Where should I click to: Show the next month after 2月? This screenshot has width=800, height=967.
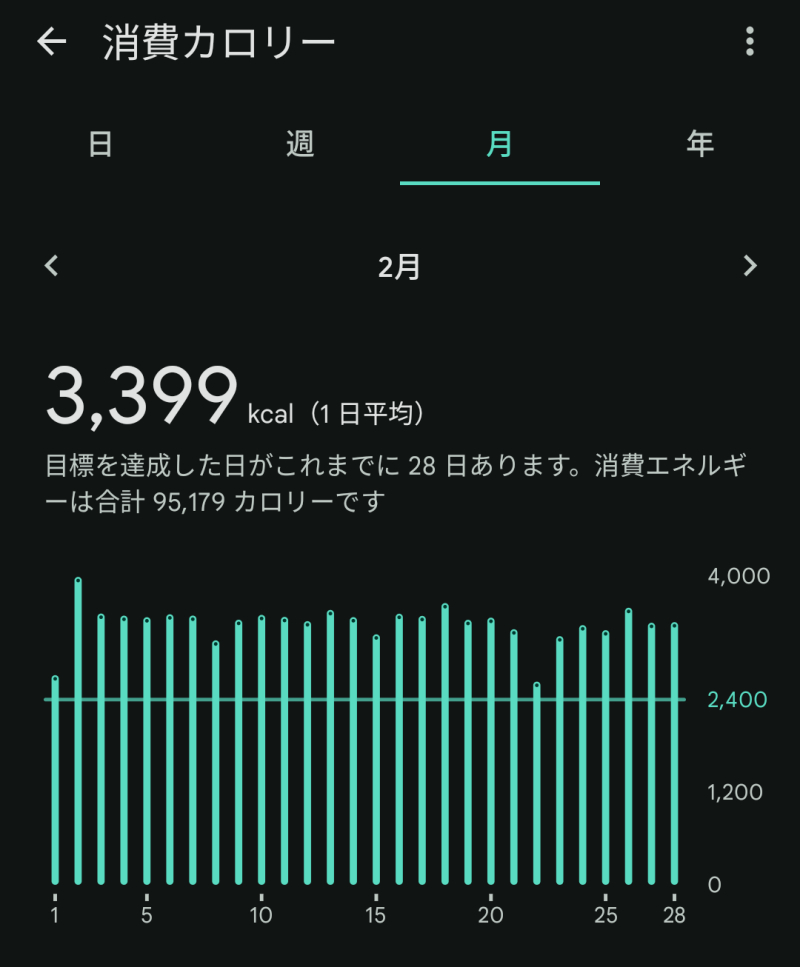pyautogui.click(x=750, y=266)
